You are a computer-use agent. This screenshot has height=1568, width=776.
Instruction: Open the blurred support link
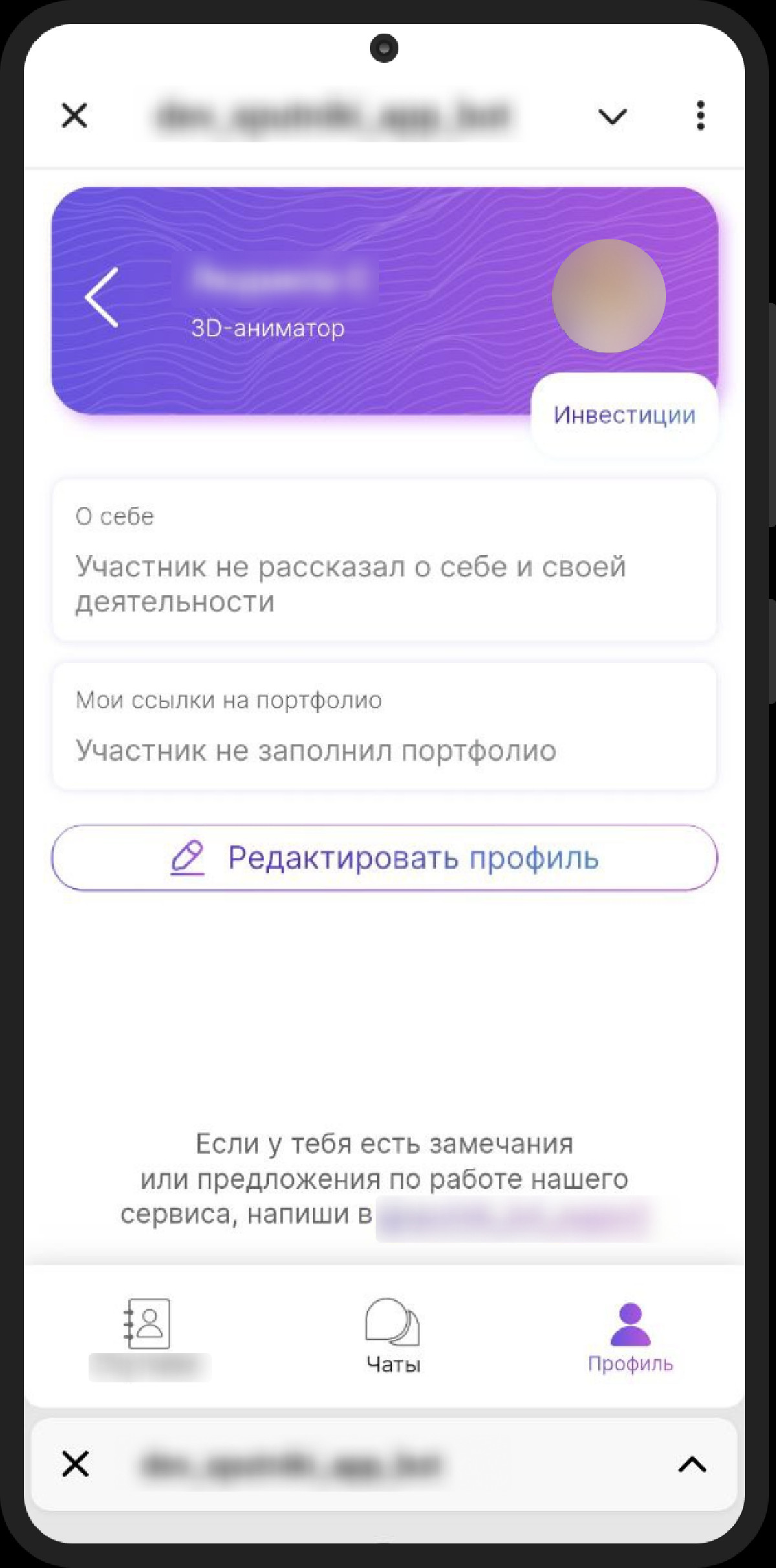[x=512, y=1215]
